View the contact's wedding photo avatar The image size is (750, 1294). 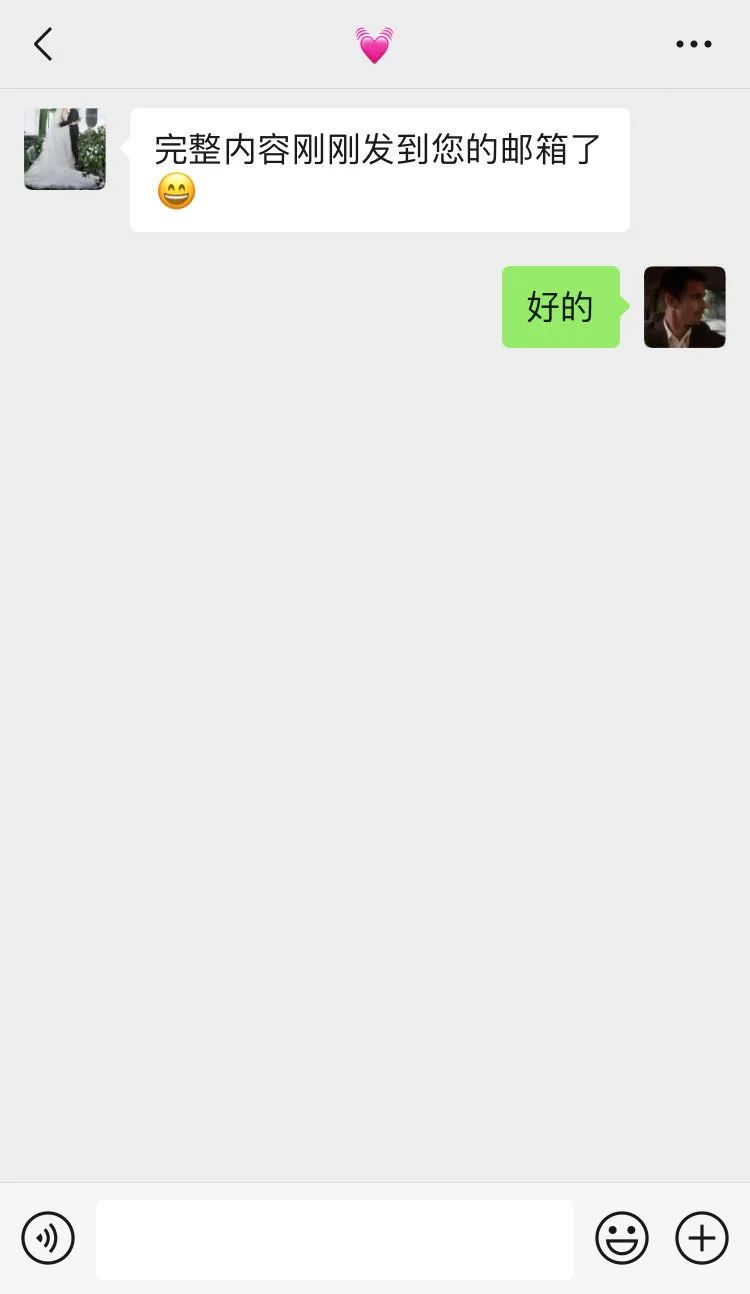point(65,149)
